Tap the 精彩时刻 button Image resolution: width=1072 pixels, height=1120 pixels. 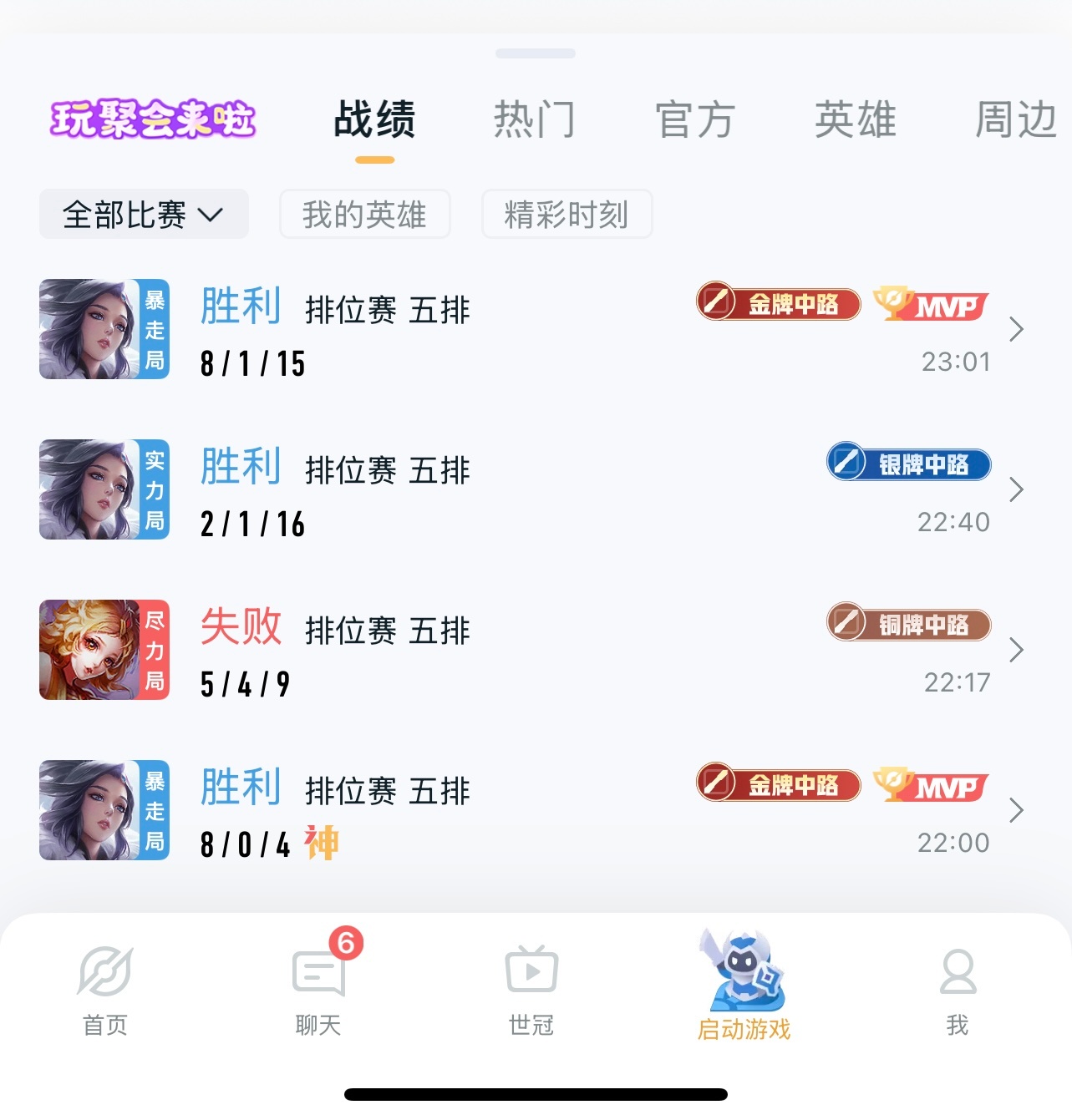(x=566, y=214)
